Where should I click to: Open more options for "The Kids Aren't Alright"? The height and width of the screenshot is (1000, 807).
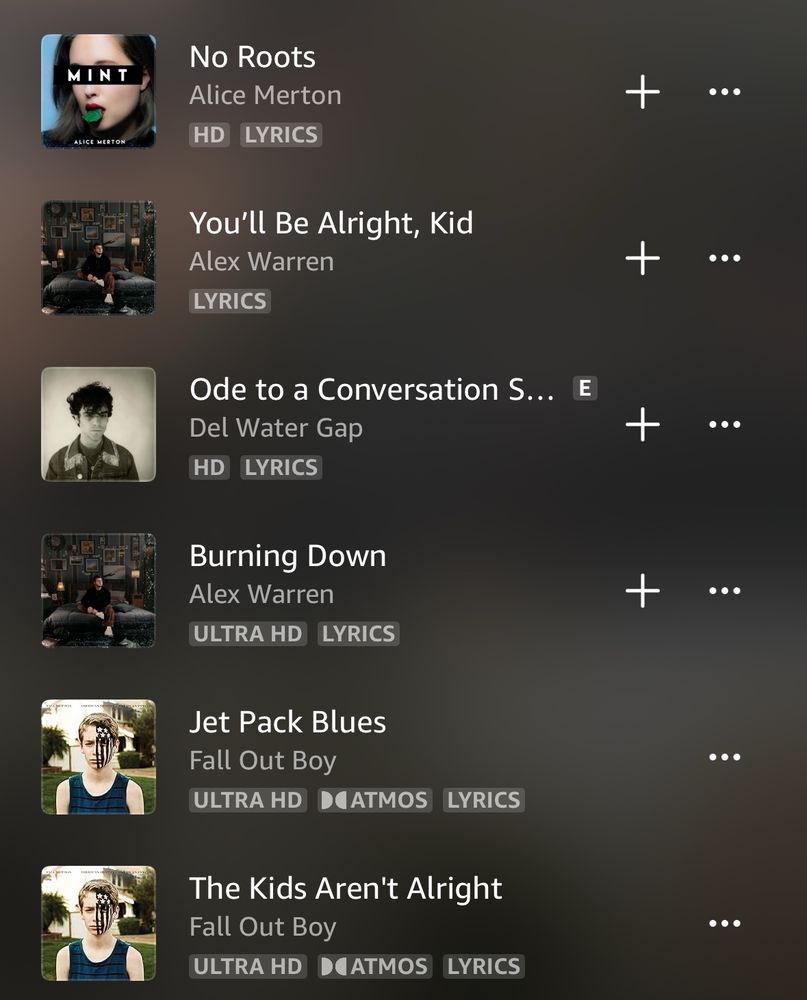point(723,923)
